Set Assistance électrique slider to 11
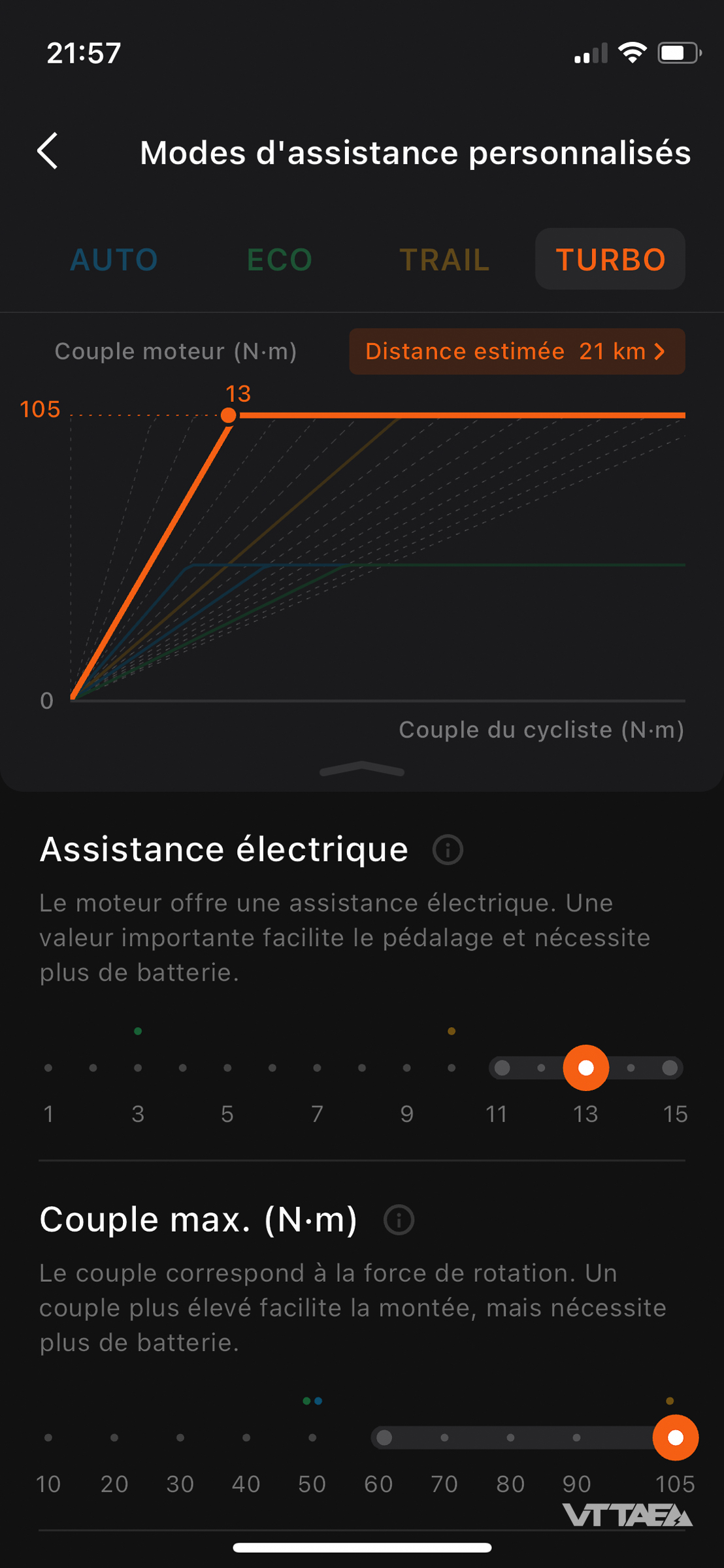 [x=501, y=1068]
